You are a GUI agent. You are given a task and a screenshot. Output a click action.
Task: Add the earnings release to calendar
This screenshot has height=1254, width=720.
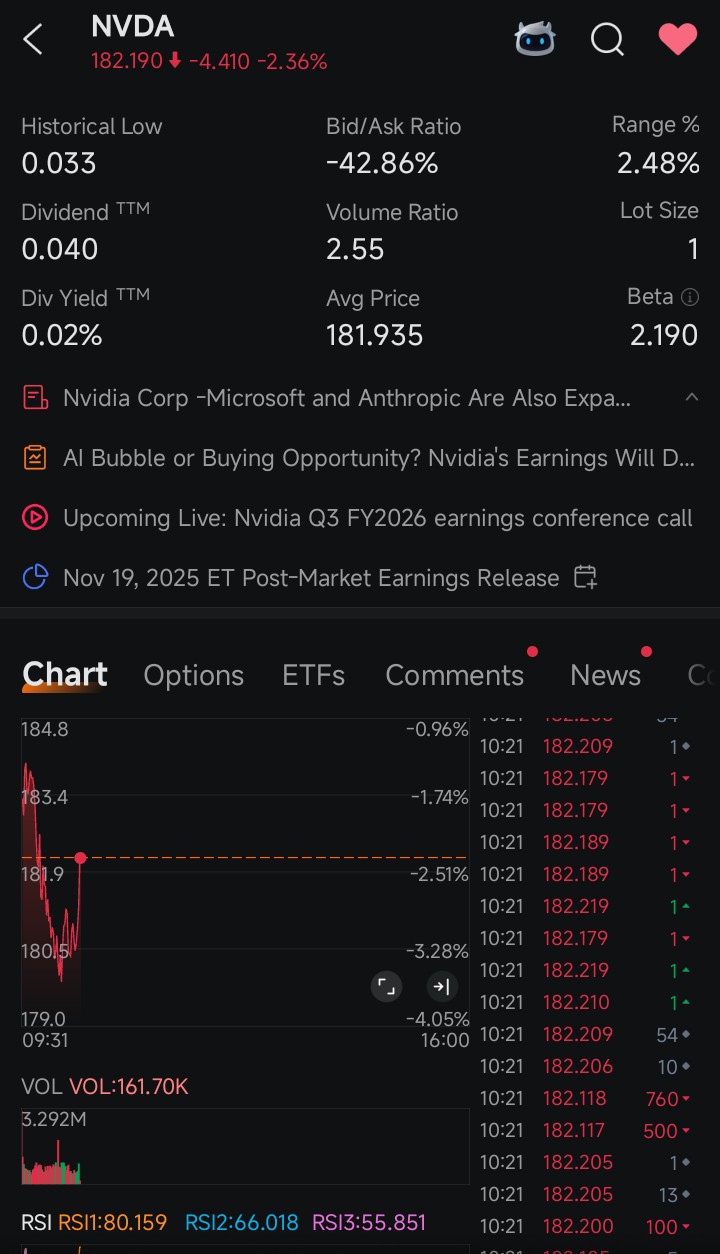coord(586,577)
